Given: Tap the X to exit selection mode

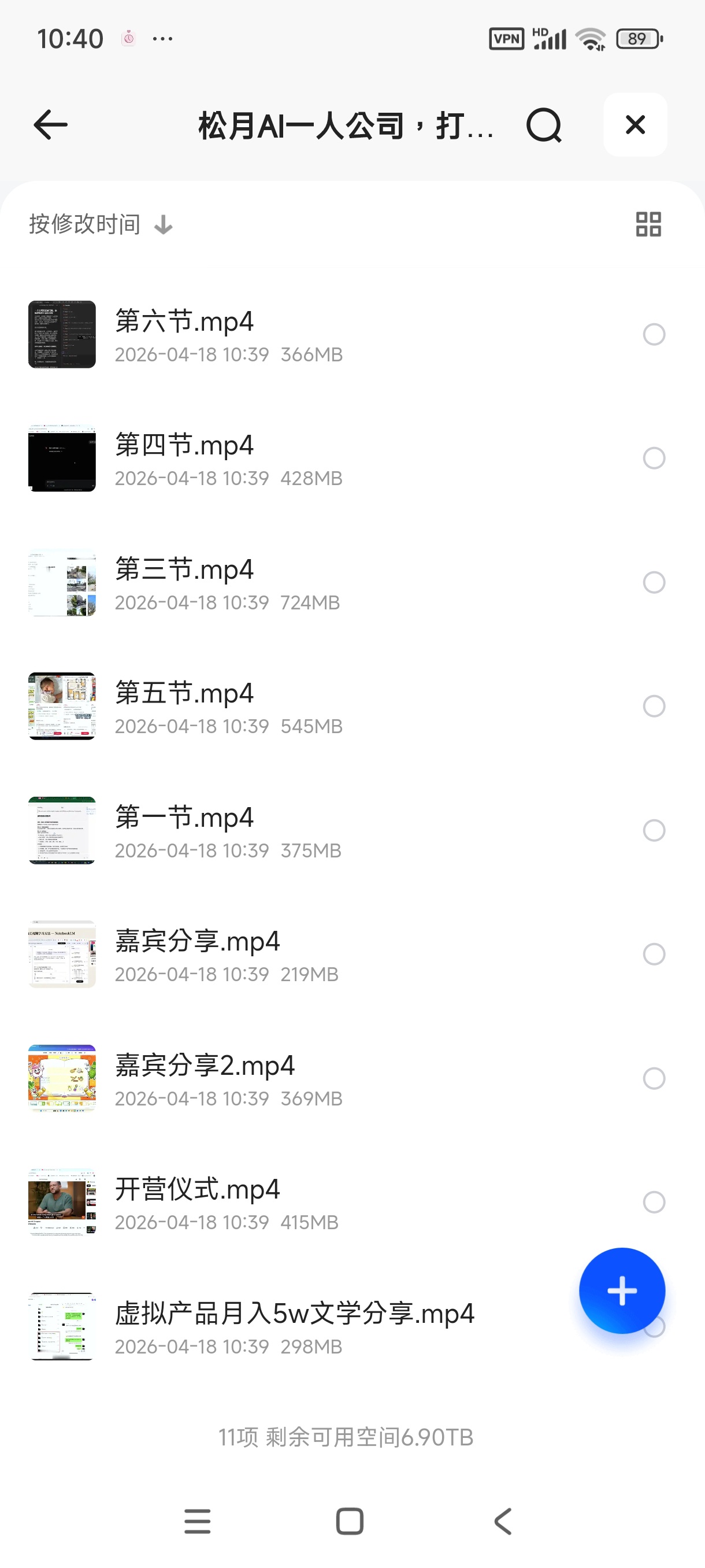Looking at the screenshot, I should click(635, 125).
